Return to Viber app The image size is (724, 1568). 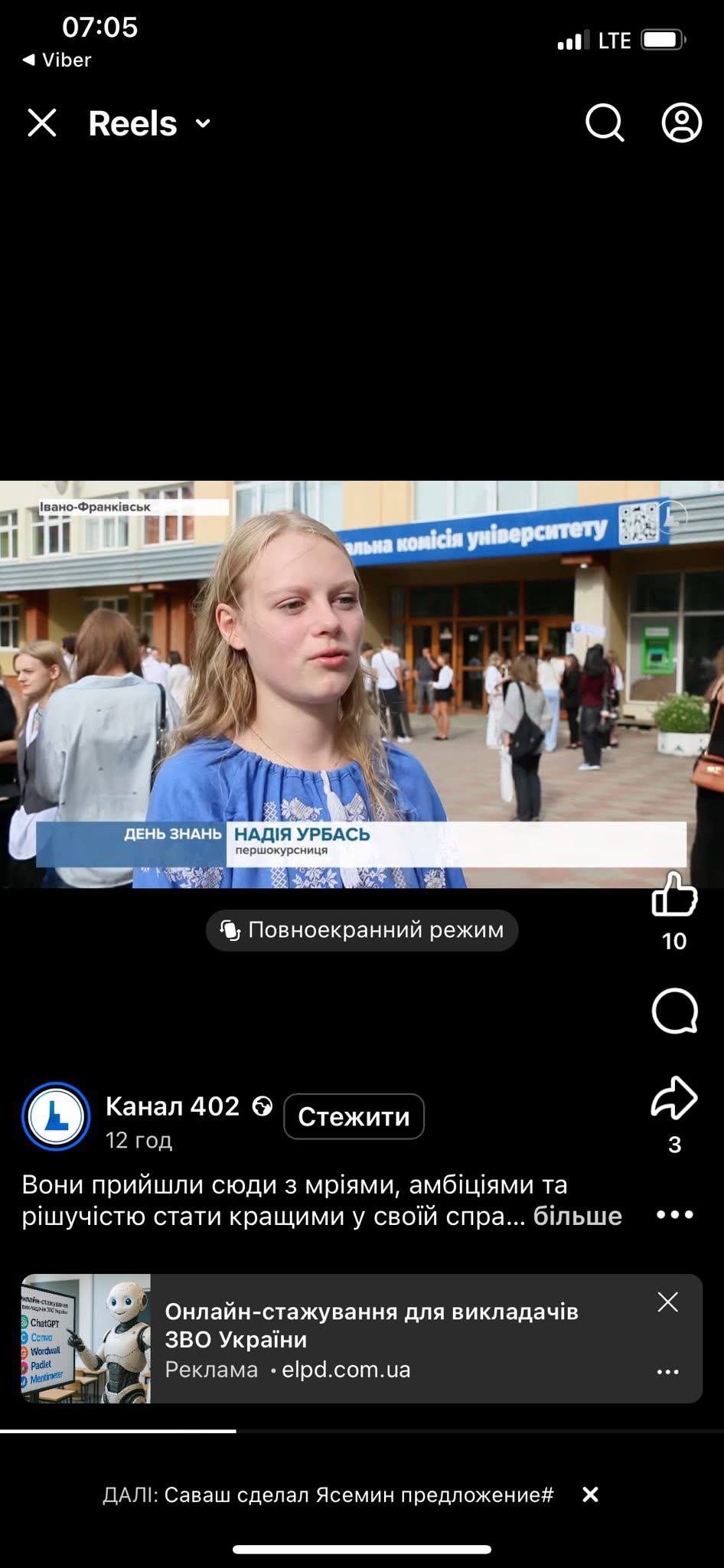click(x=57, y=60)
